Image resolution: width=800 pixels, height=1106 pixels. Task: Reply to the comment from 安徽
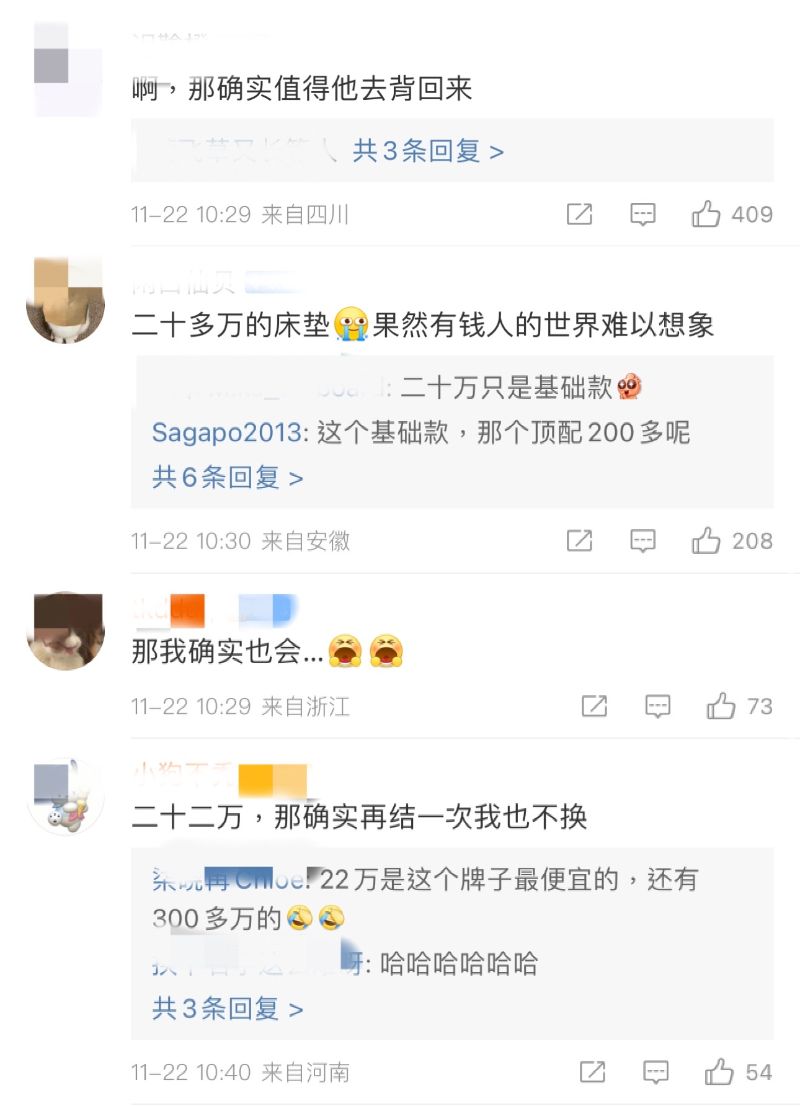(x=642, y=541)
